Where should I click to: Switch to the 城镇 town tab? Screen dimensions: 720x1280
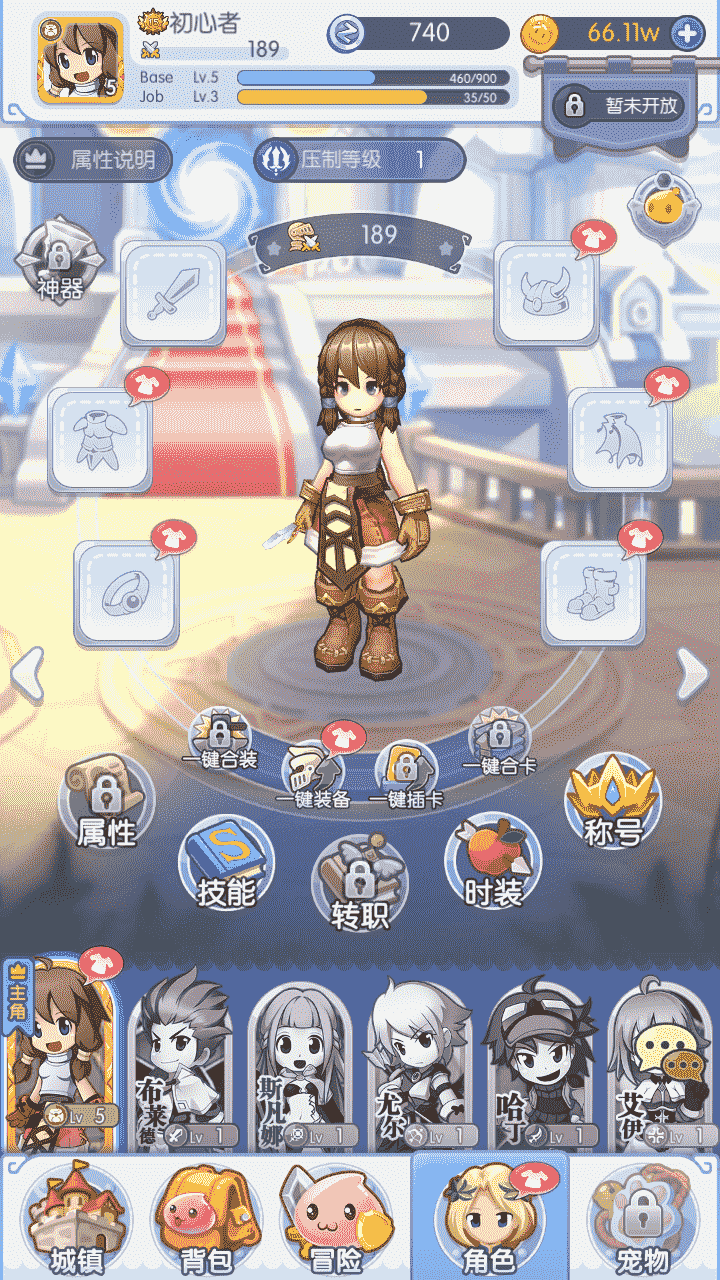click(x=76, y=1224)
